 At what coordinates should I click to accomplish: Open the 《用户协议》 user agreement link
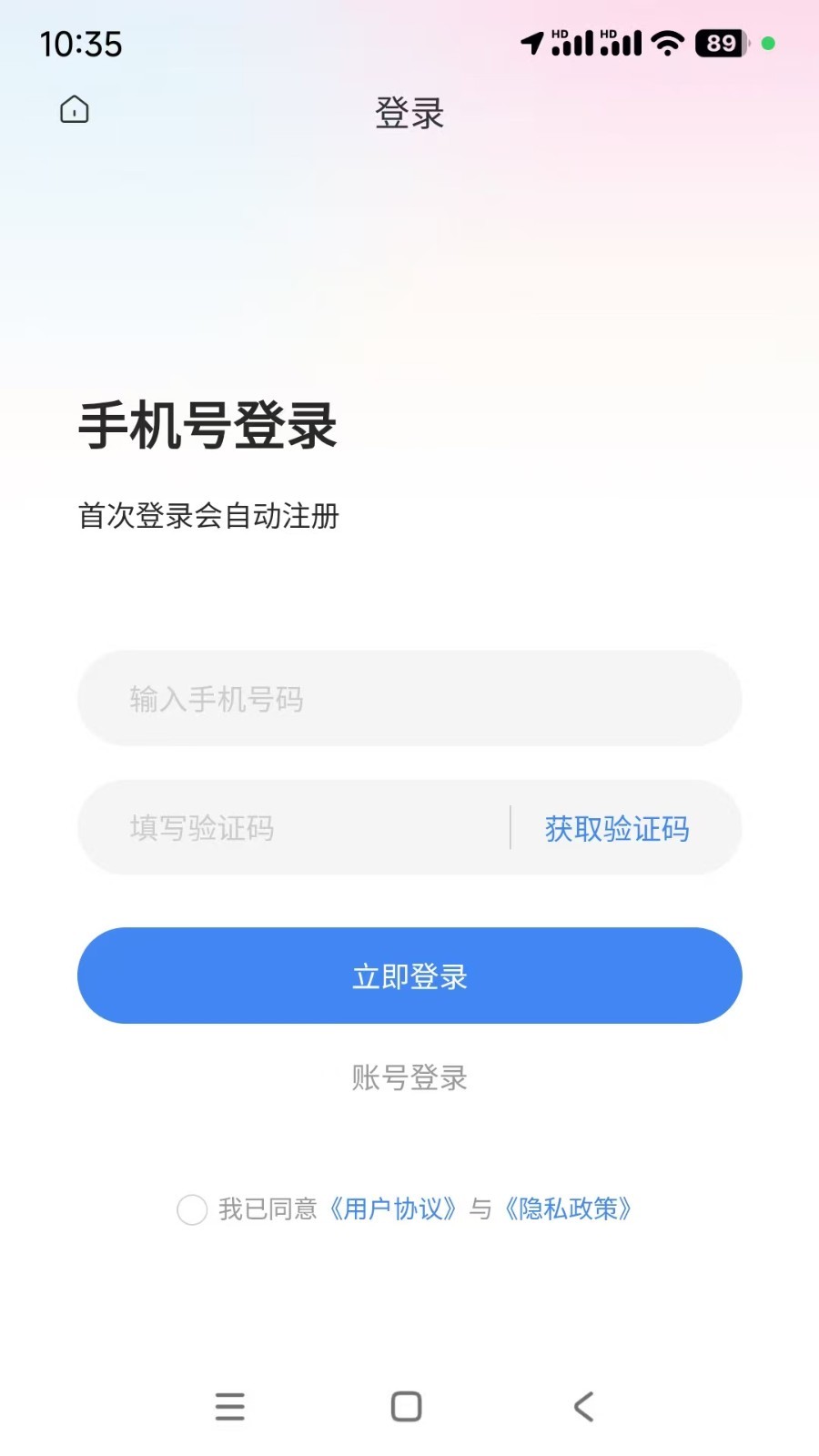pyautogui.click(x=392, y=1208)
